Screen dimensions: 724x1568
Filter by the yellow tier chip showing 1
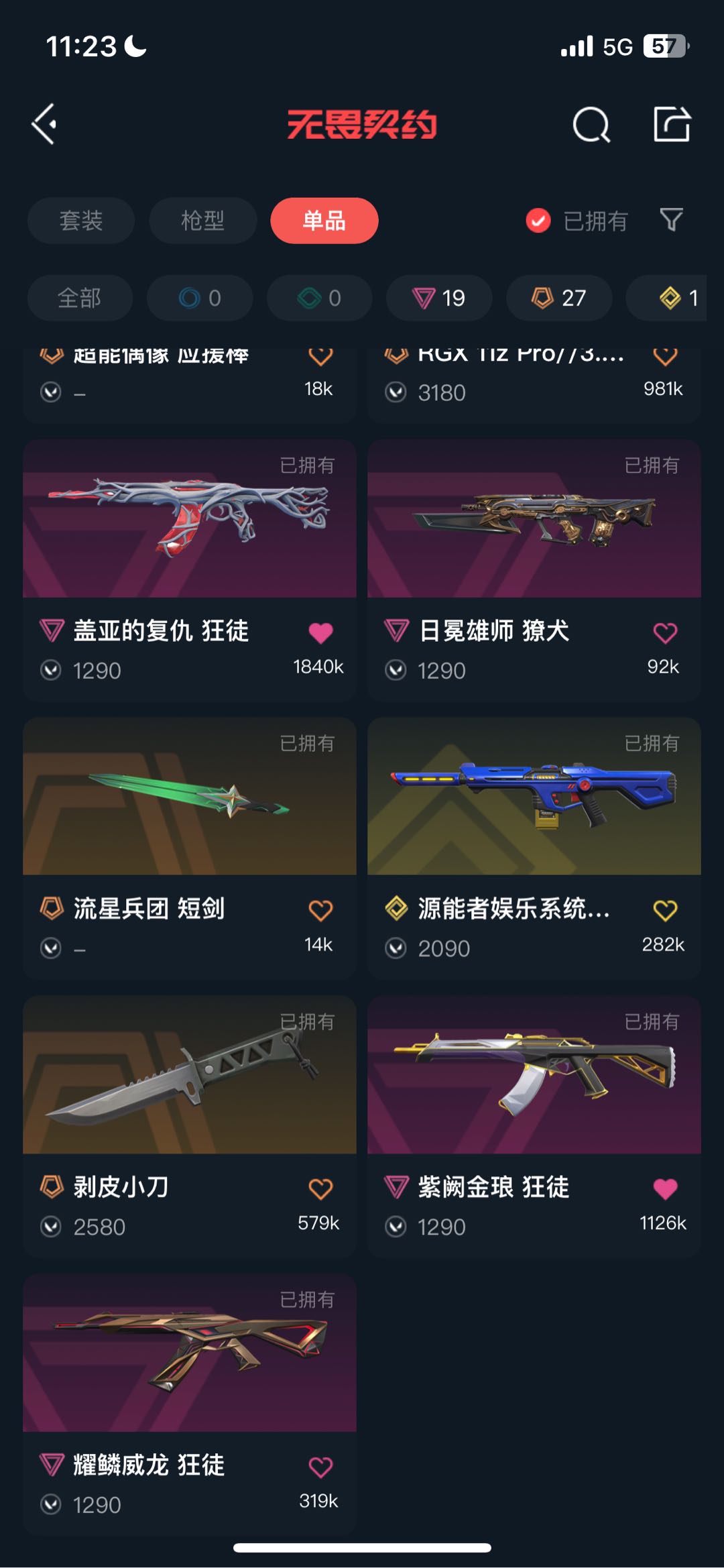pos(677,298)
